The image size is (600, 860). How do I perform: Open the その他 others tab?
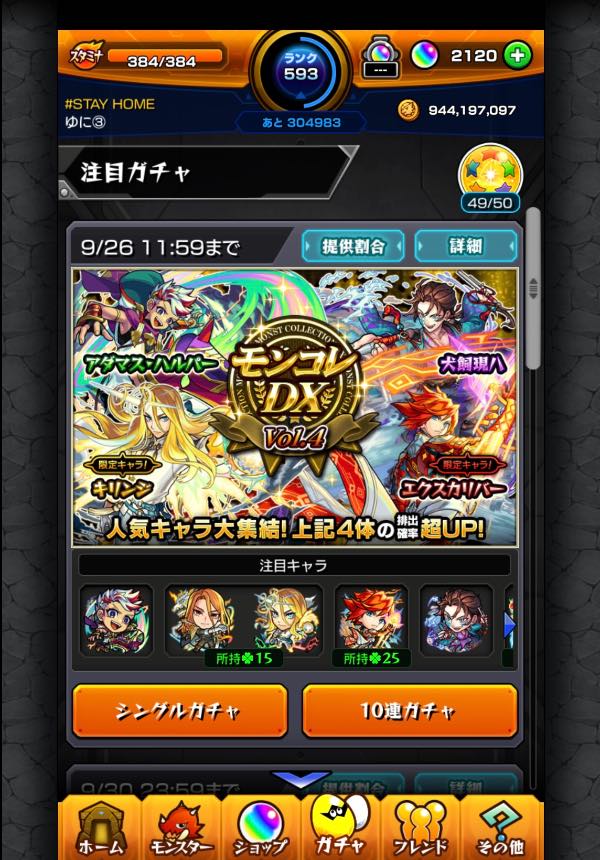[501, 828]
